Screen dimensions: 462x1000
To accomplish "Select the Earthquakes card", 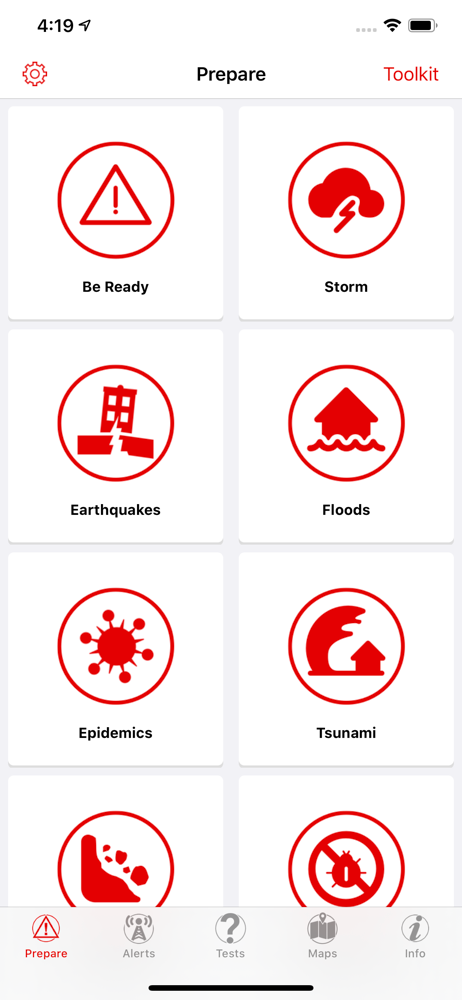I will (x=116, y=436).
